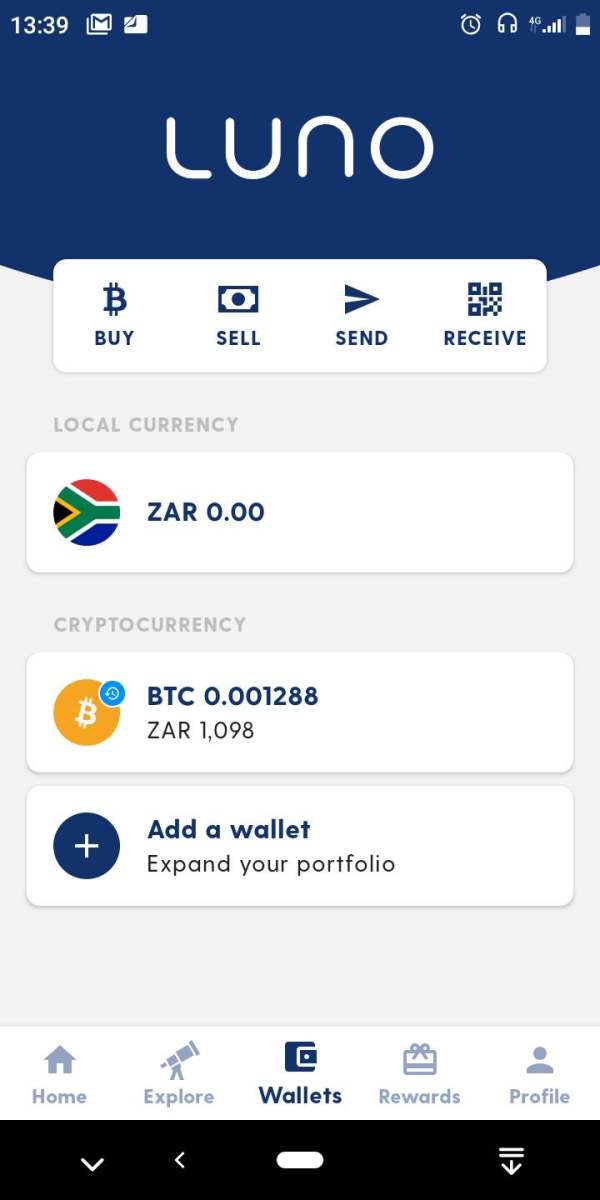The width and height of the screenshot is (600, 1200).
Task: Open RECEIVE with the QR icon
Action: 485,315
